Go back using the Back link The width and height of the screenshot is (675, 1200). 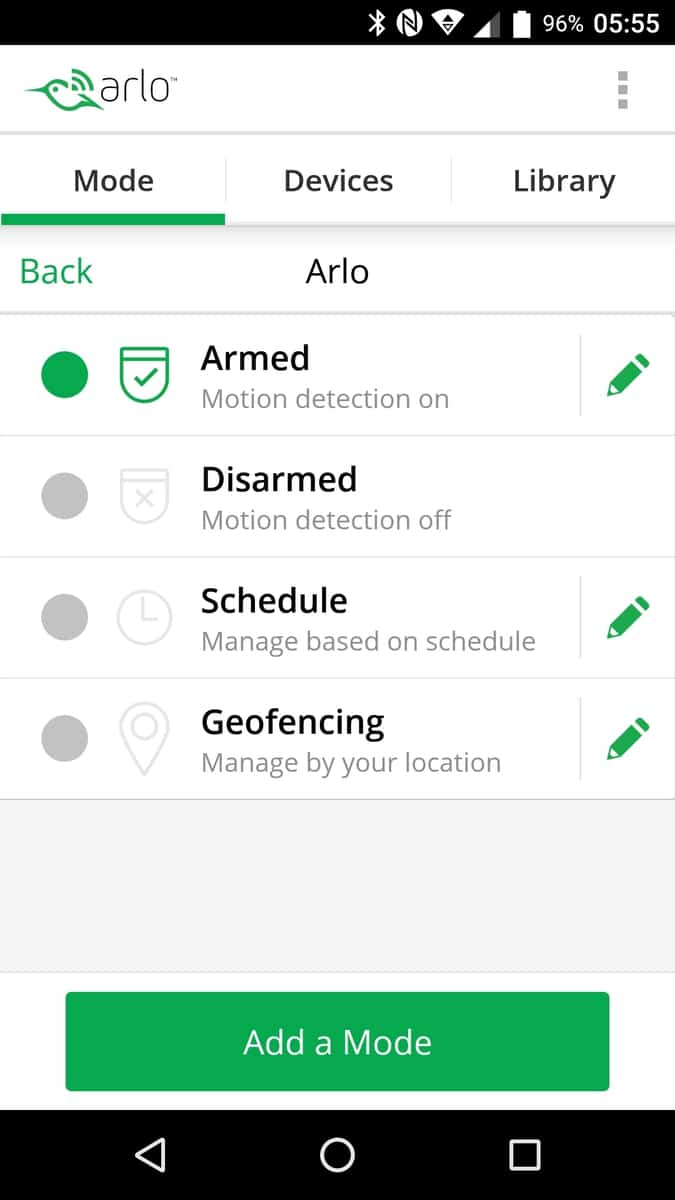tap(56, 272)
